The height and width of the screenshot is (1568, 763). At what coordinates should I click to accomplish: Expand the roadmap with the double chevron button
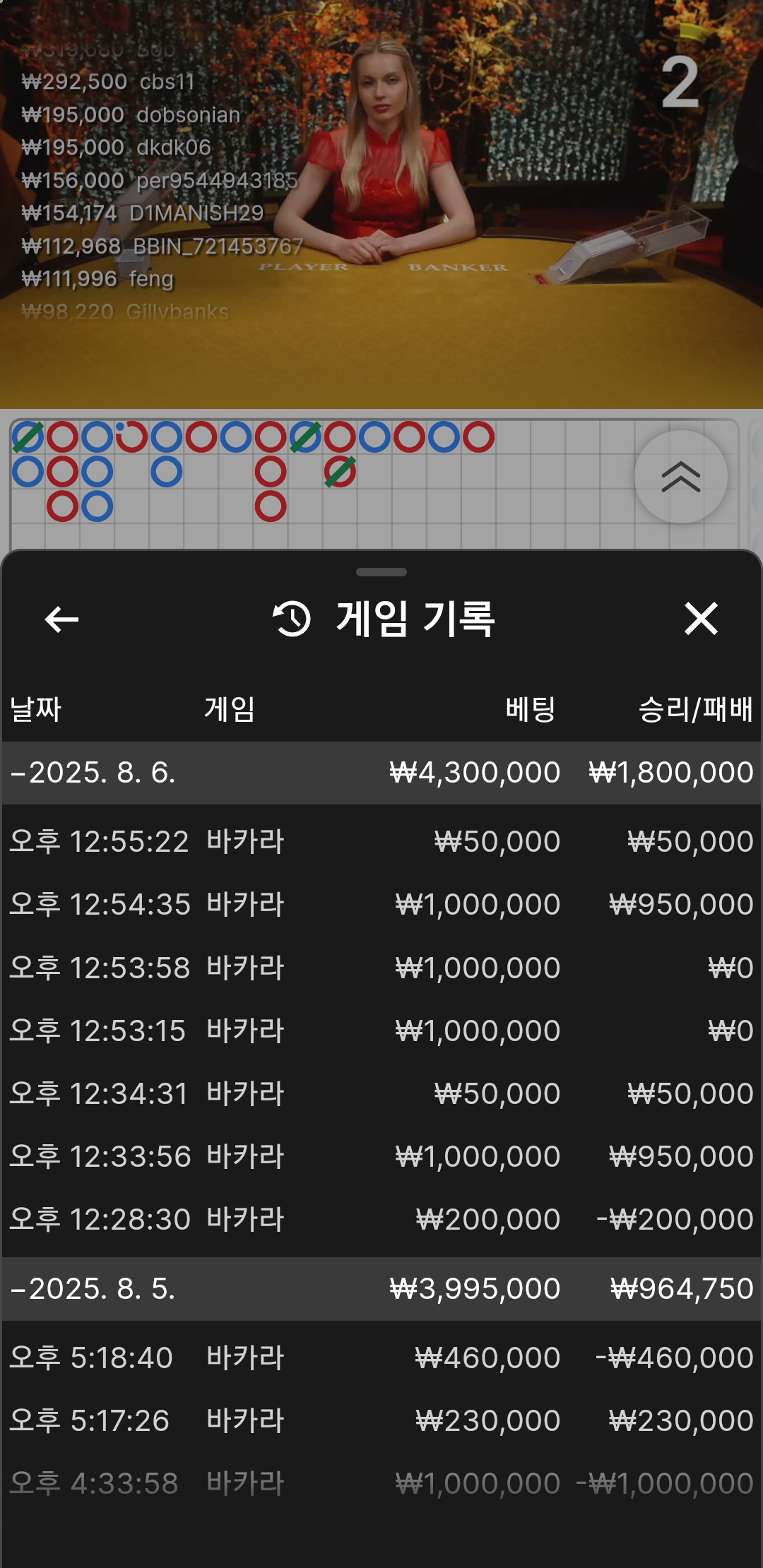click(x=680, y=477)
